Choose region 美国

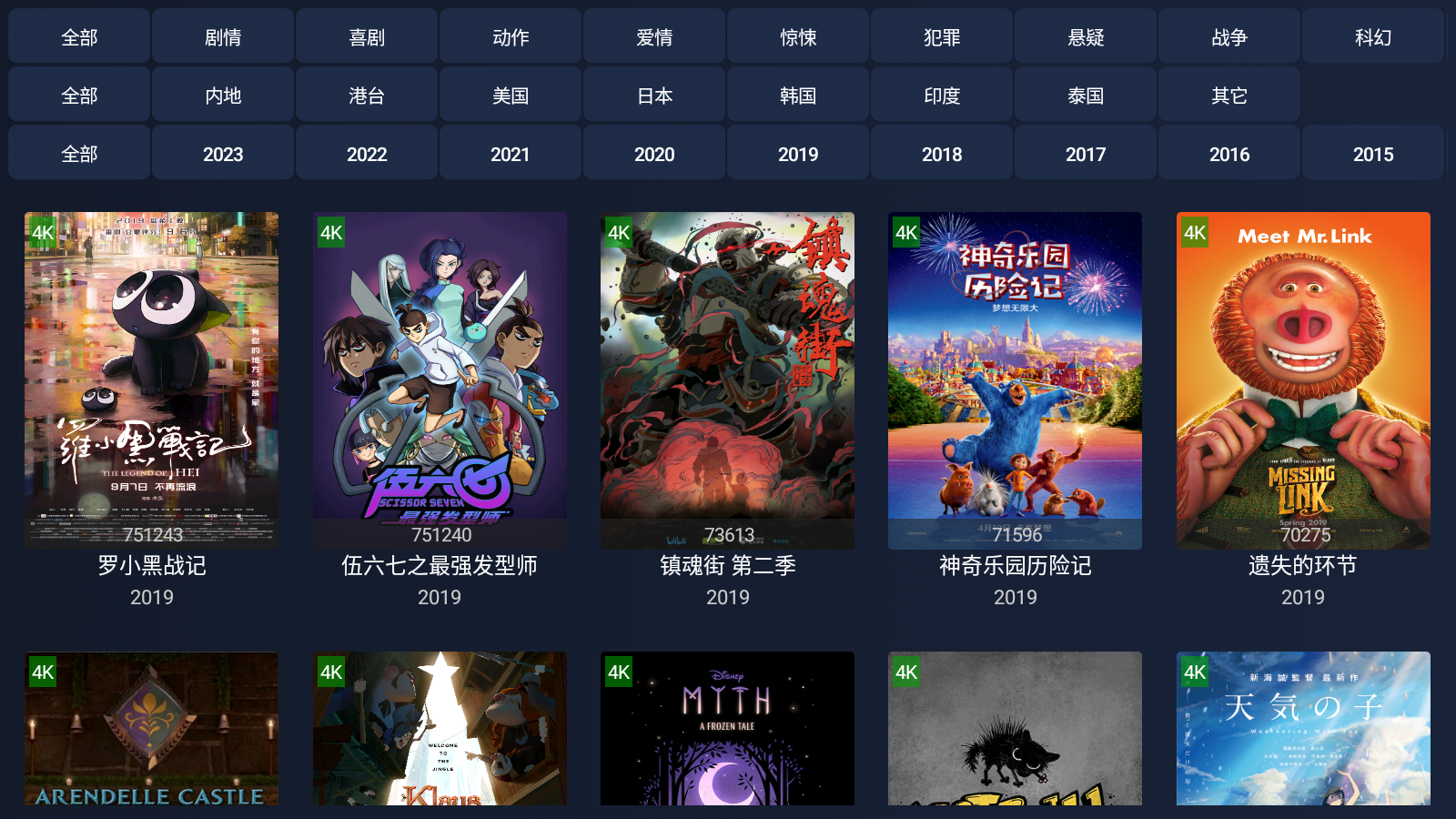511,96
